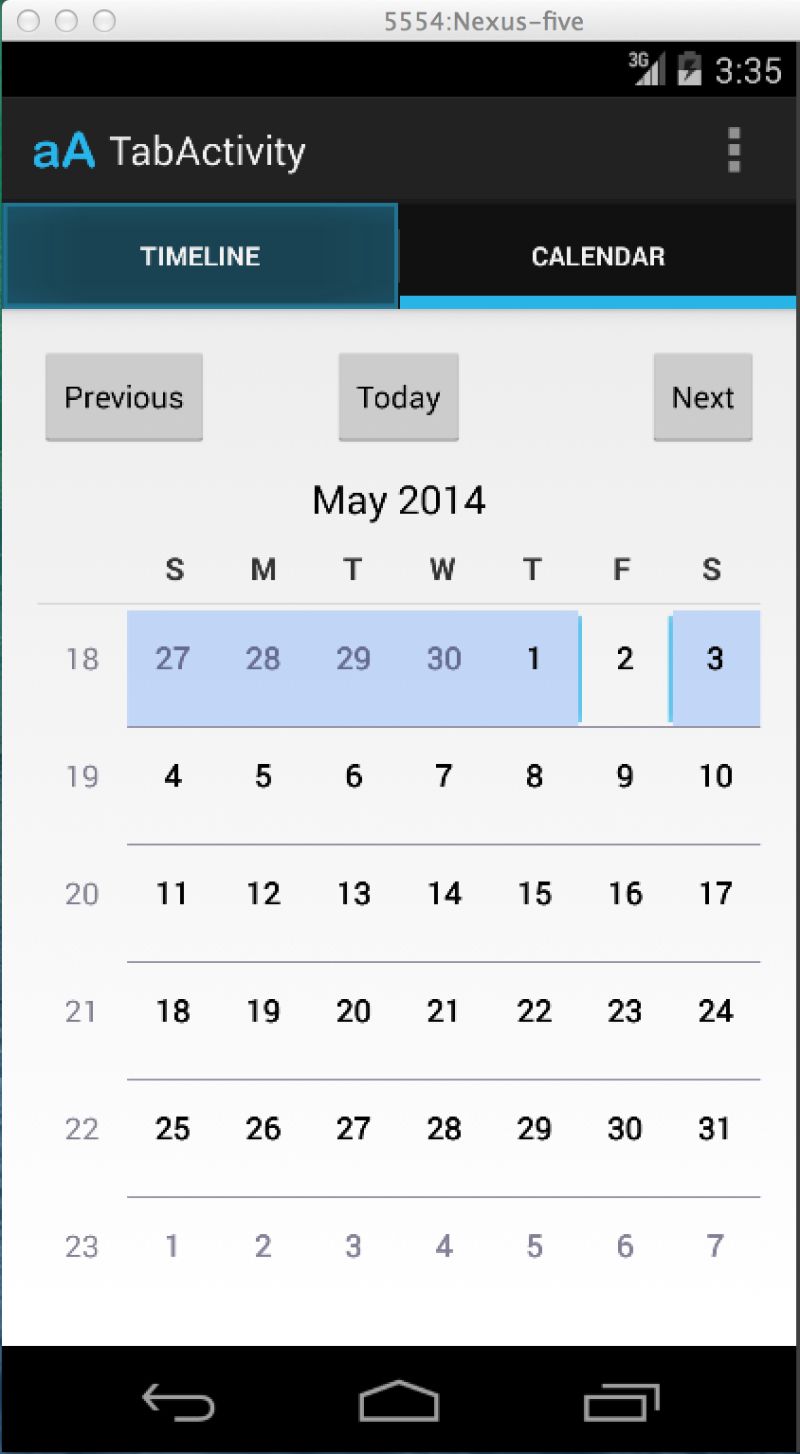
Task: Jump to Today
Action: 398,397
